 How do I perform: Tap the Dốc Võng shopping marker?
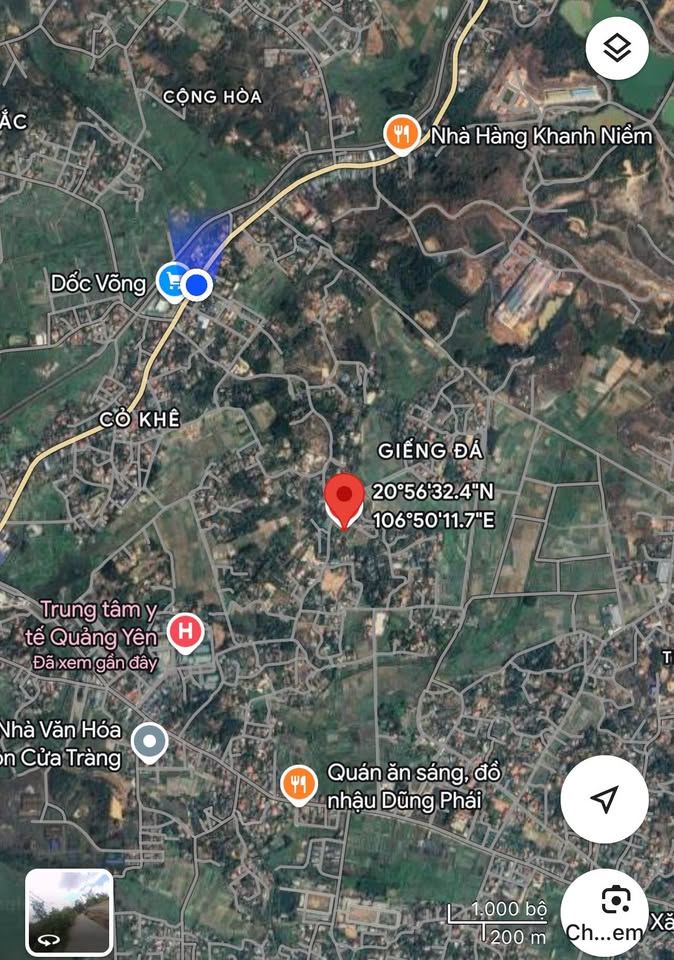click(x=172, y=281)
